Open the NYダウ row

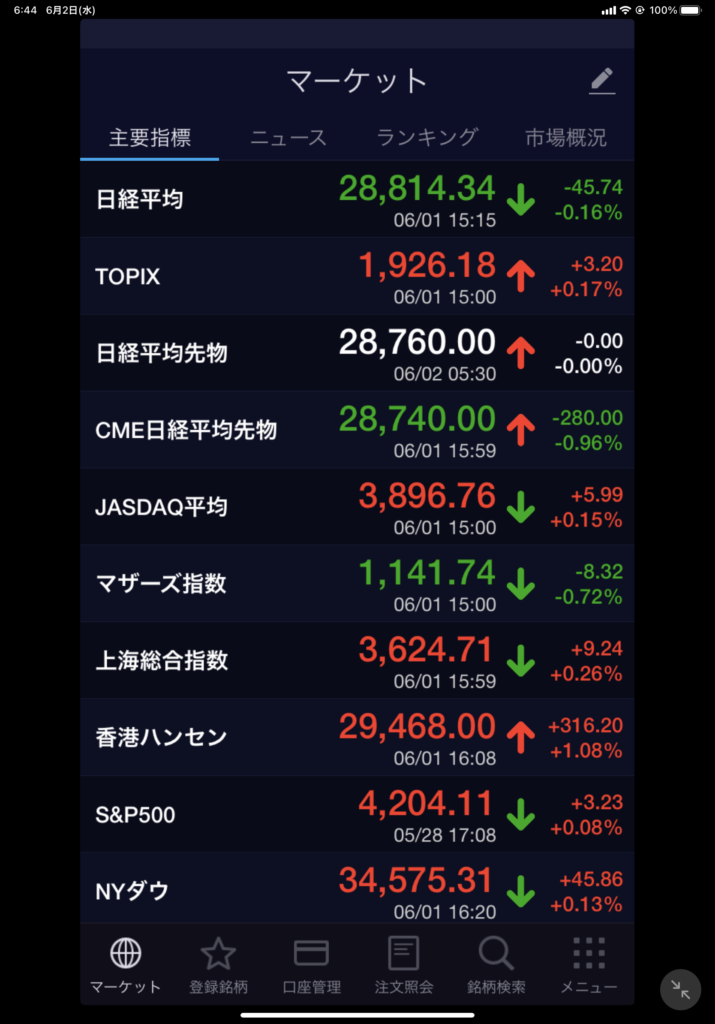tap(357, 891)
